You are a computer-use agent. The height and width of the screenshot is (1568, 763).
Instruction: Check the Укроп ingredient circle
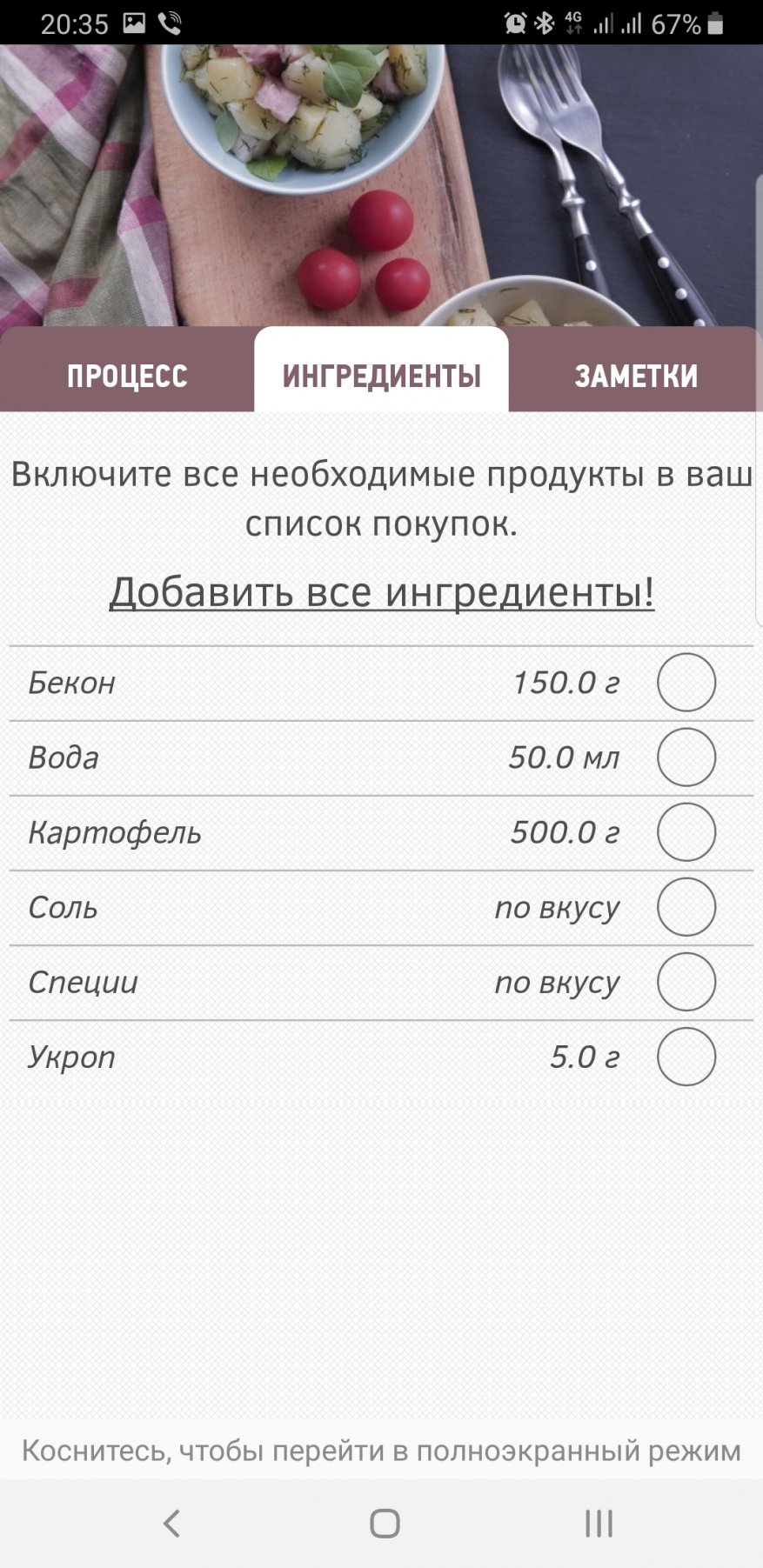[x=686, y=1057]
